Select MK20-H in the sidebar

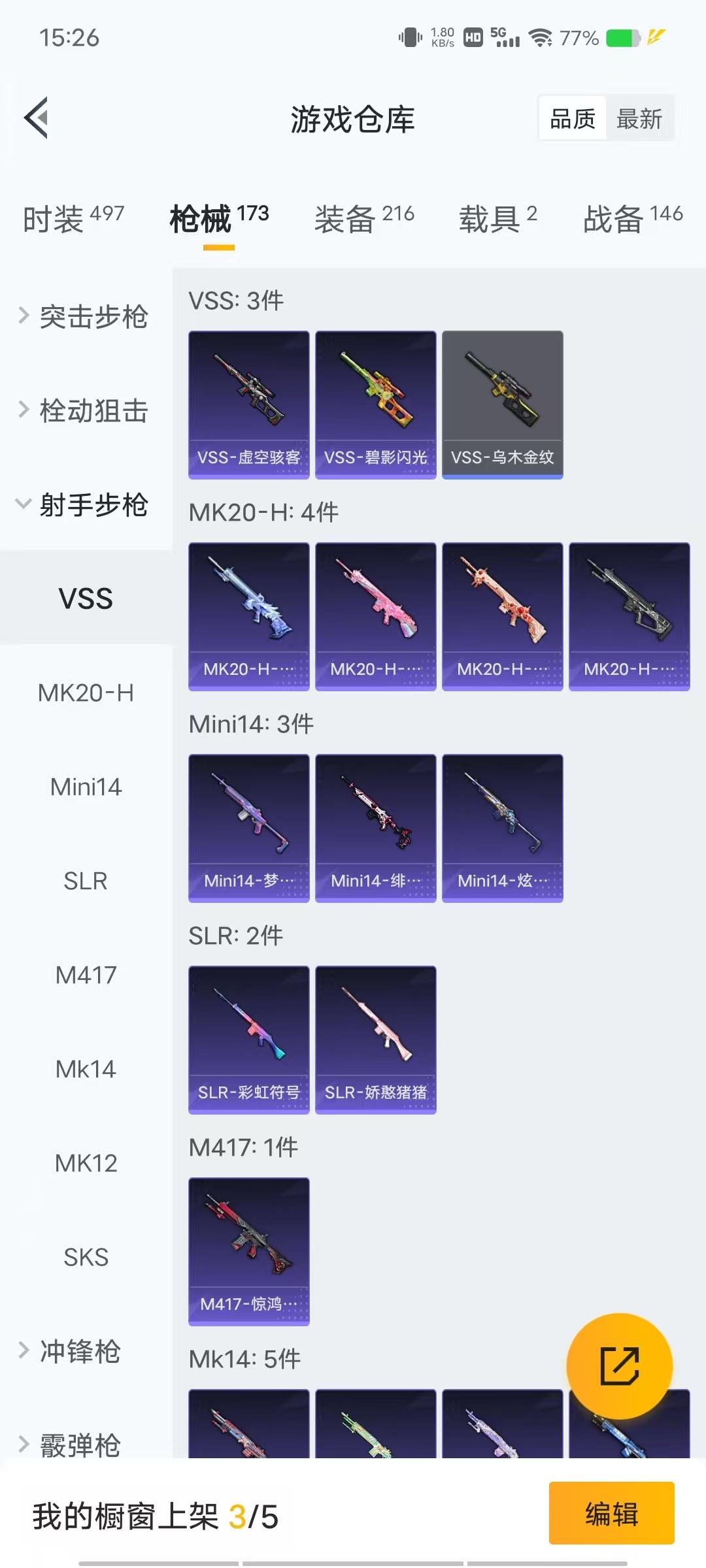(x=86, y=693)
